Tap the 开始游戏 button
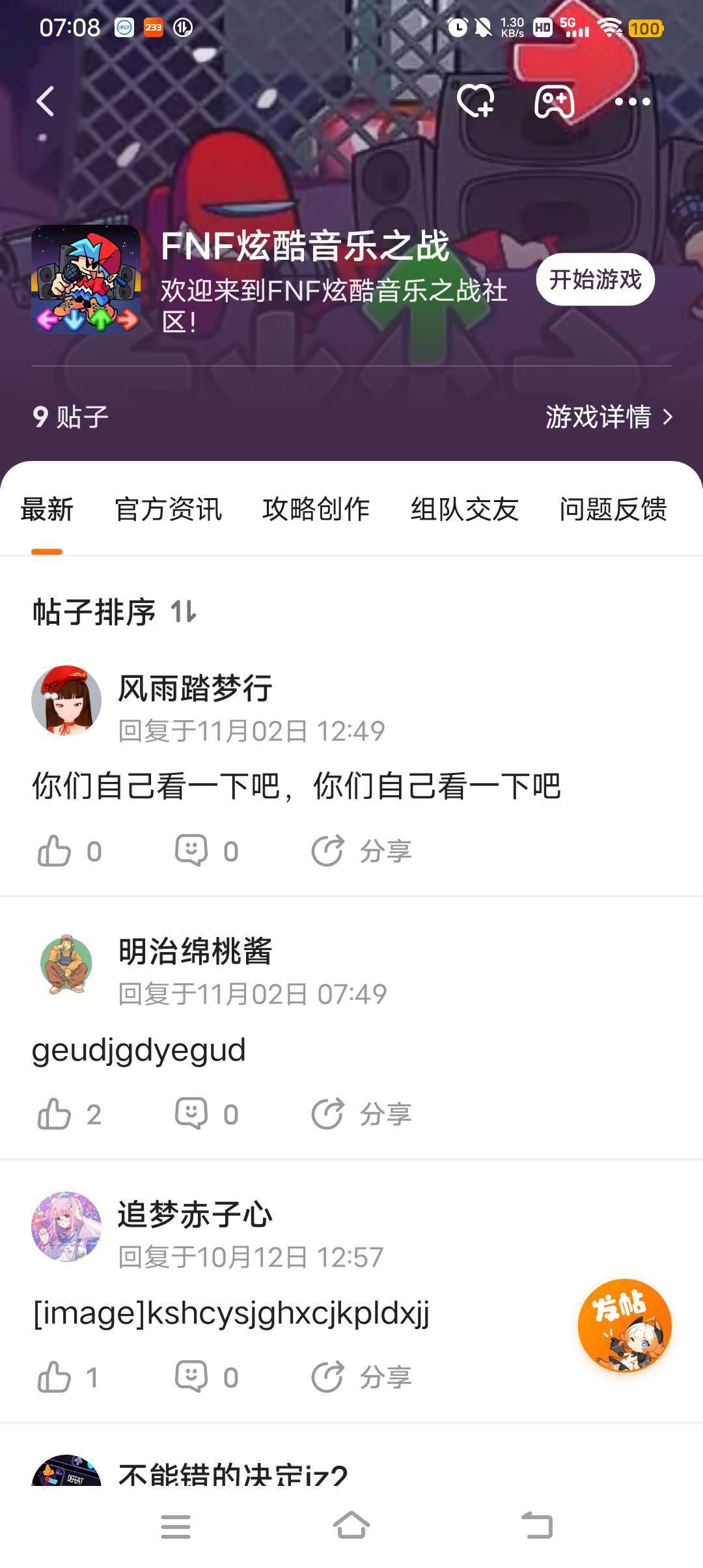This screenshot has width=703, height=1568. coord(595,279)
